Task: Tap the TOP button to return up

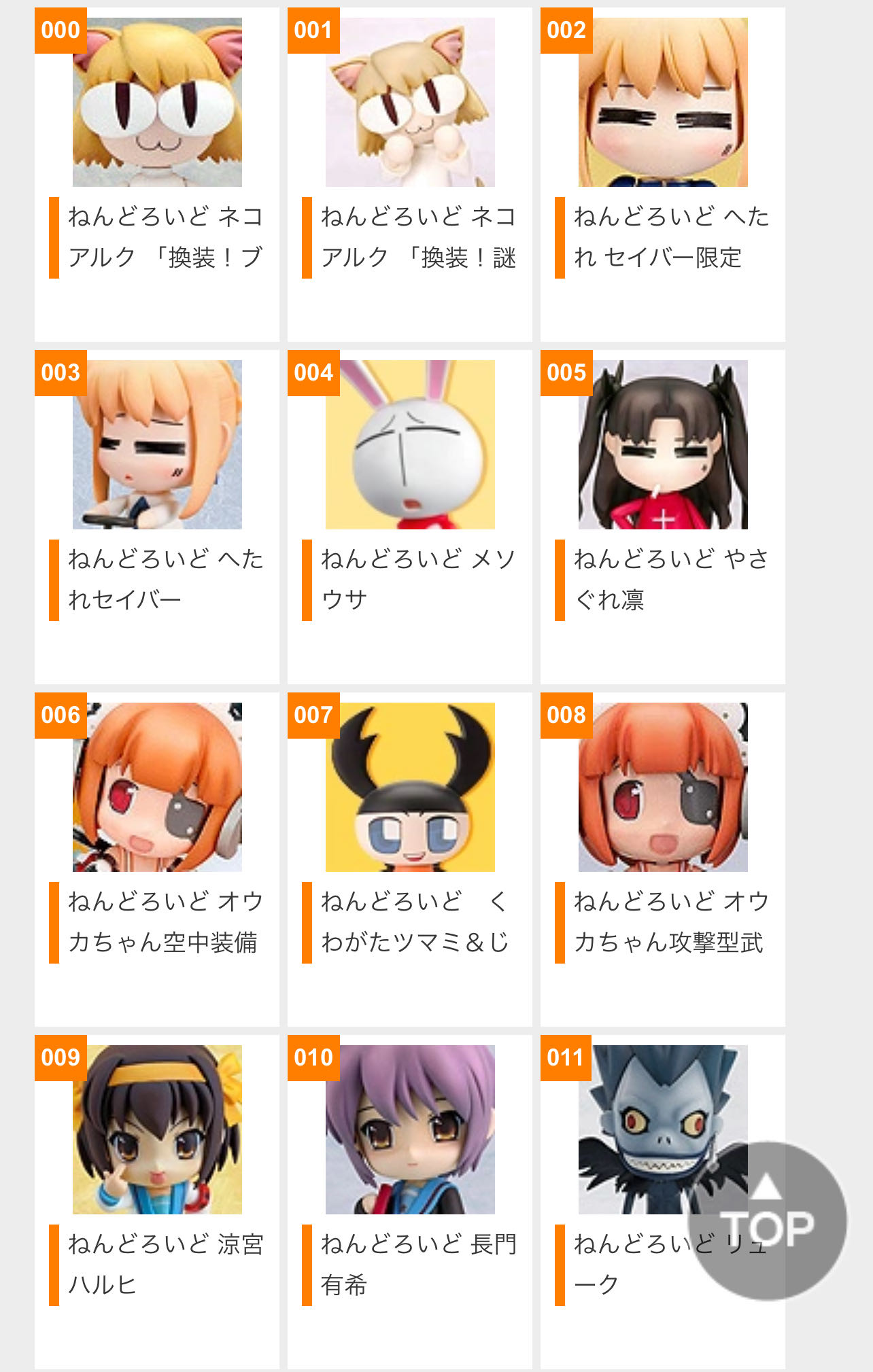Action: coord(768,1220)
